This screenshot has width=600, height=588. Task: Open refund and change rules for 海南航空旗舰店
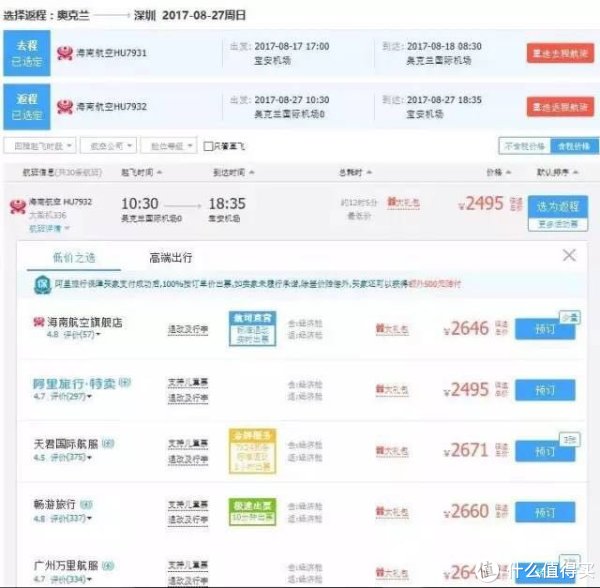point(187,326)
